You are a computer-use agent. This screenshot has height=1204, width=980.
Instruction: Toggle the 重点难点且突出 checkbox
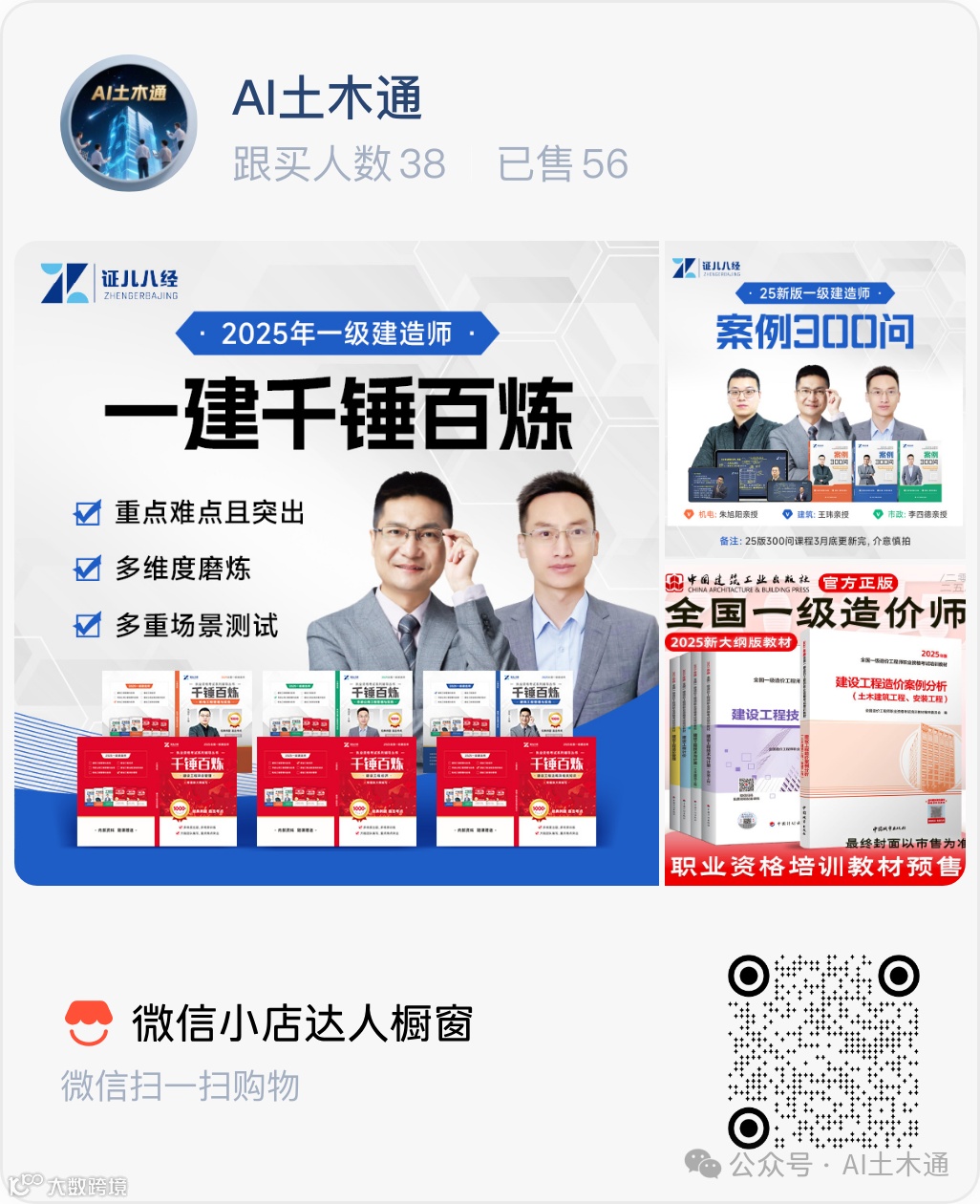(85, 512)
